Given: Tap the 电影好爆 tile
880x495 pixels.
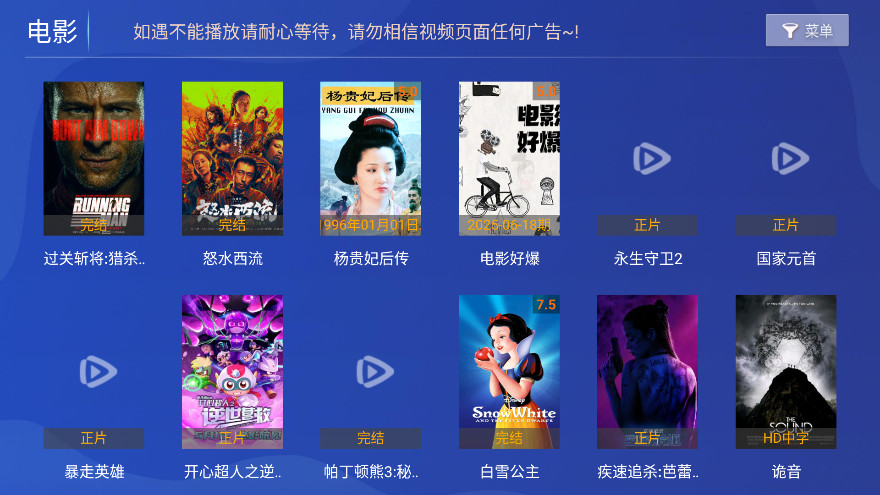Looking at the screenshot, I should tap(509, 158).
